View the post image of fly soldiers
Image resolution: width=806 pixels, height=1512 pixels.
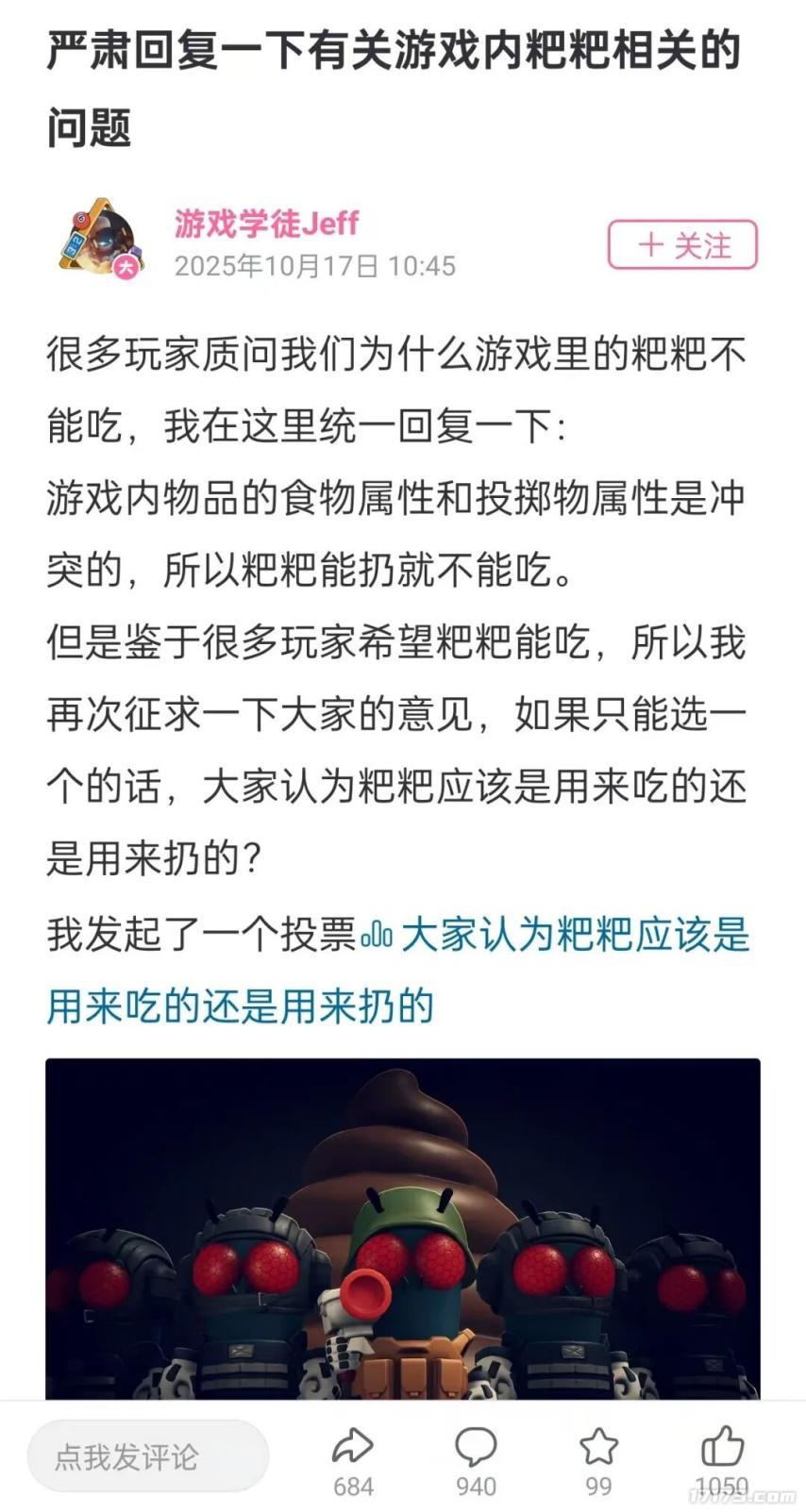tap(403, 1226)
